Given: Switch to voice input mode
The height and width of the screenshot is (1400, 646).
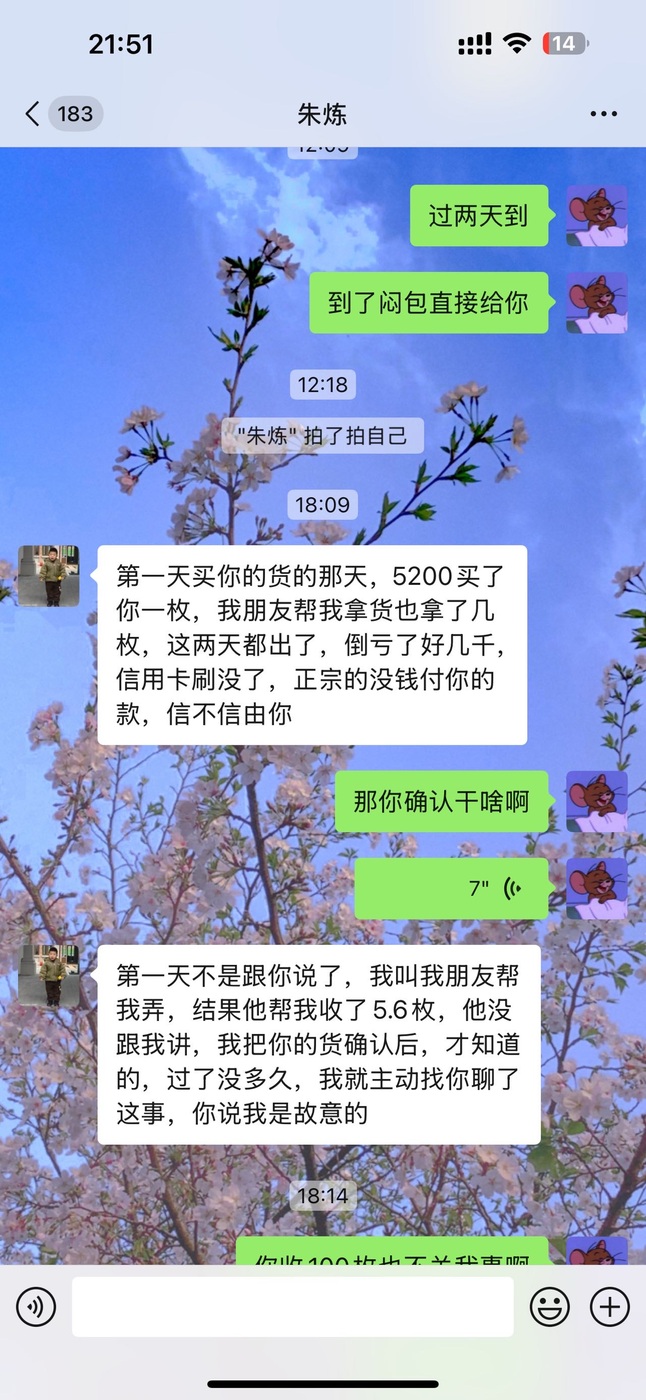Looking at the screenshot, I should pyautogui.click(x=36, y=1307).
